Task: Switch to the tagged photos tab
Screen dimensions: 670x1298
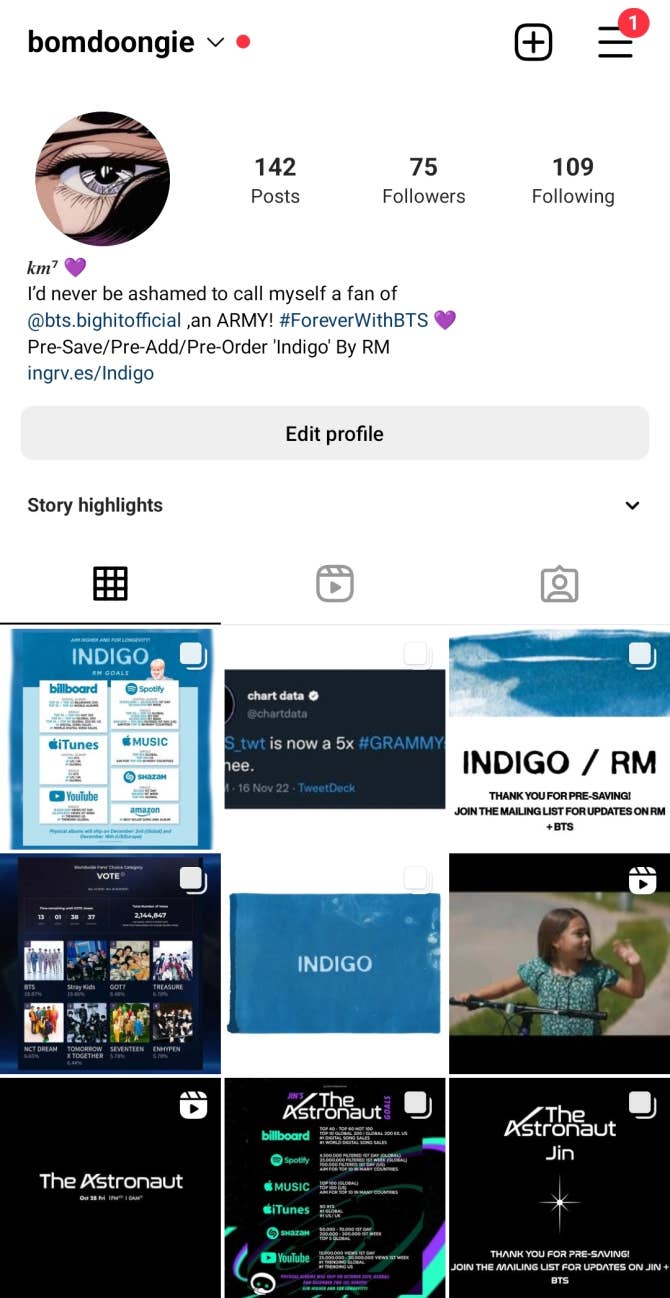Action: tap(559, 583)
